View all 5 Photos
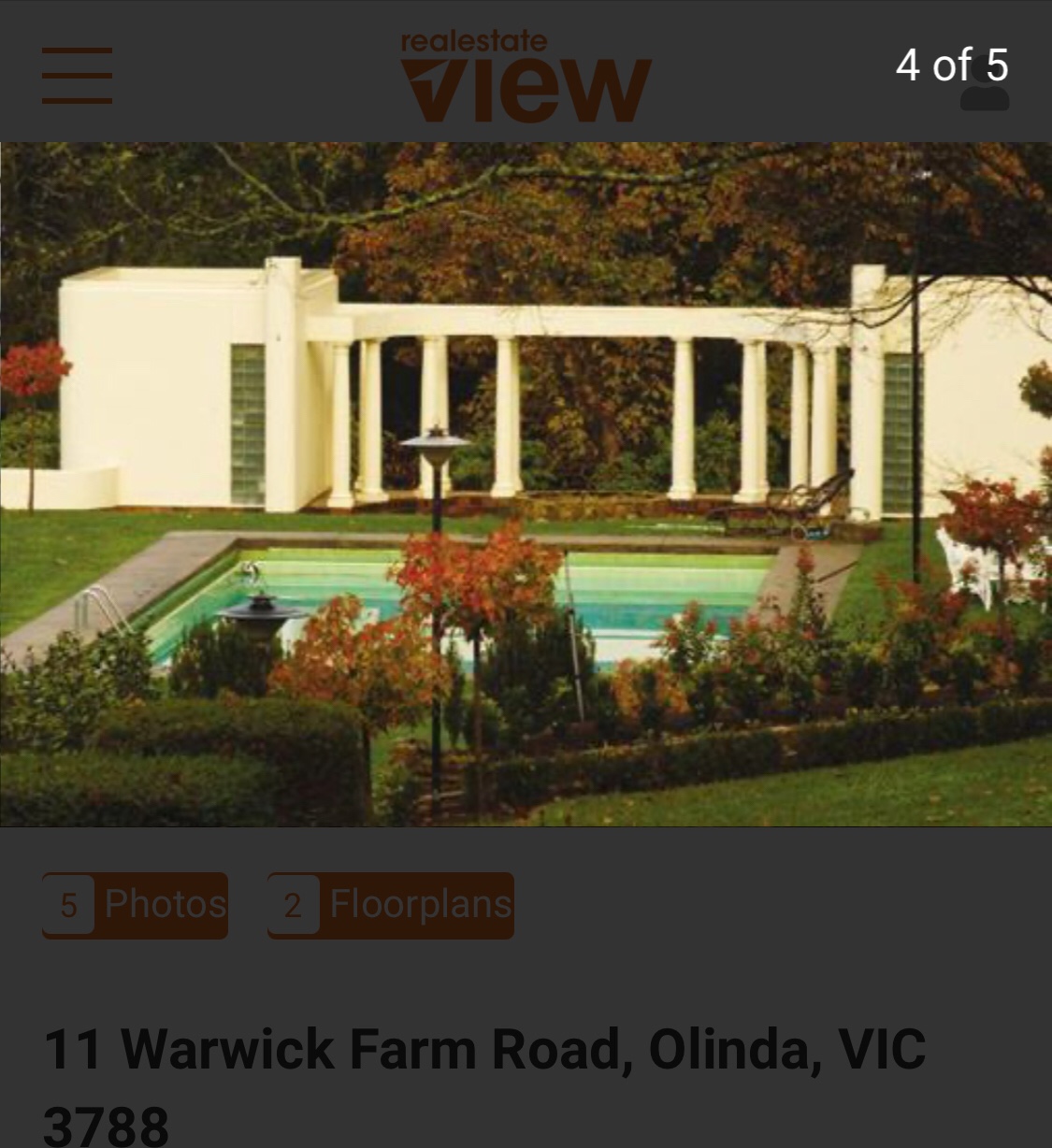 (x=136, y=905)
